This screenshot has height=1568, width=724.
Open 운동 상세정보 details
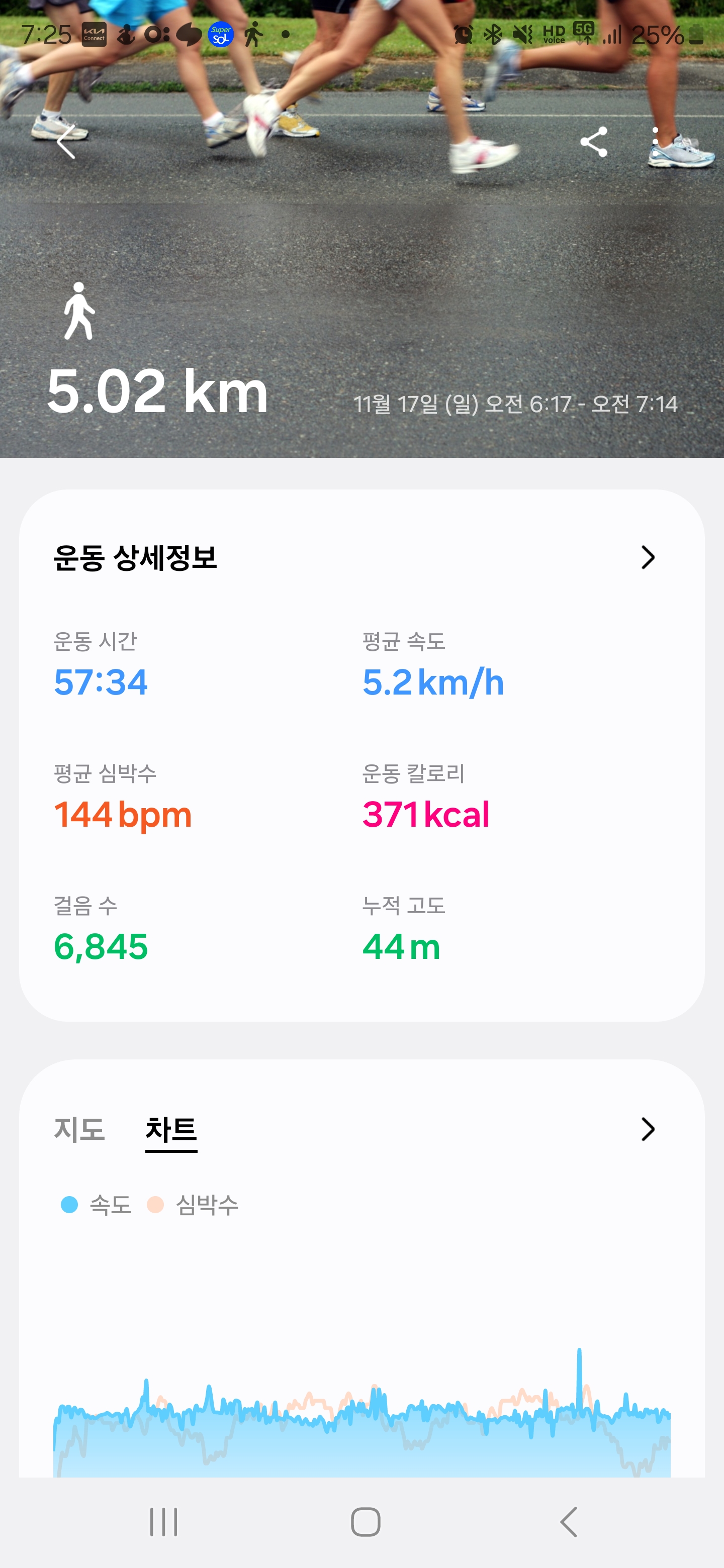648,557
